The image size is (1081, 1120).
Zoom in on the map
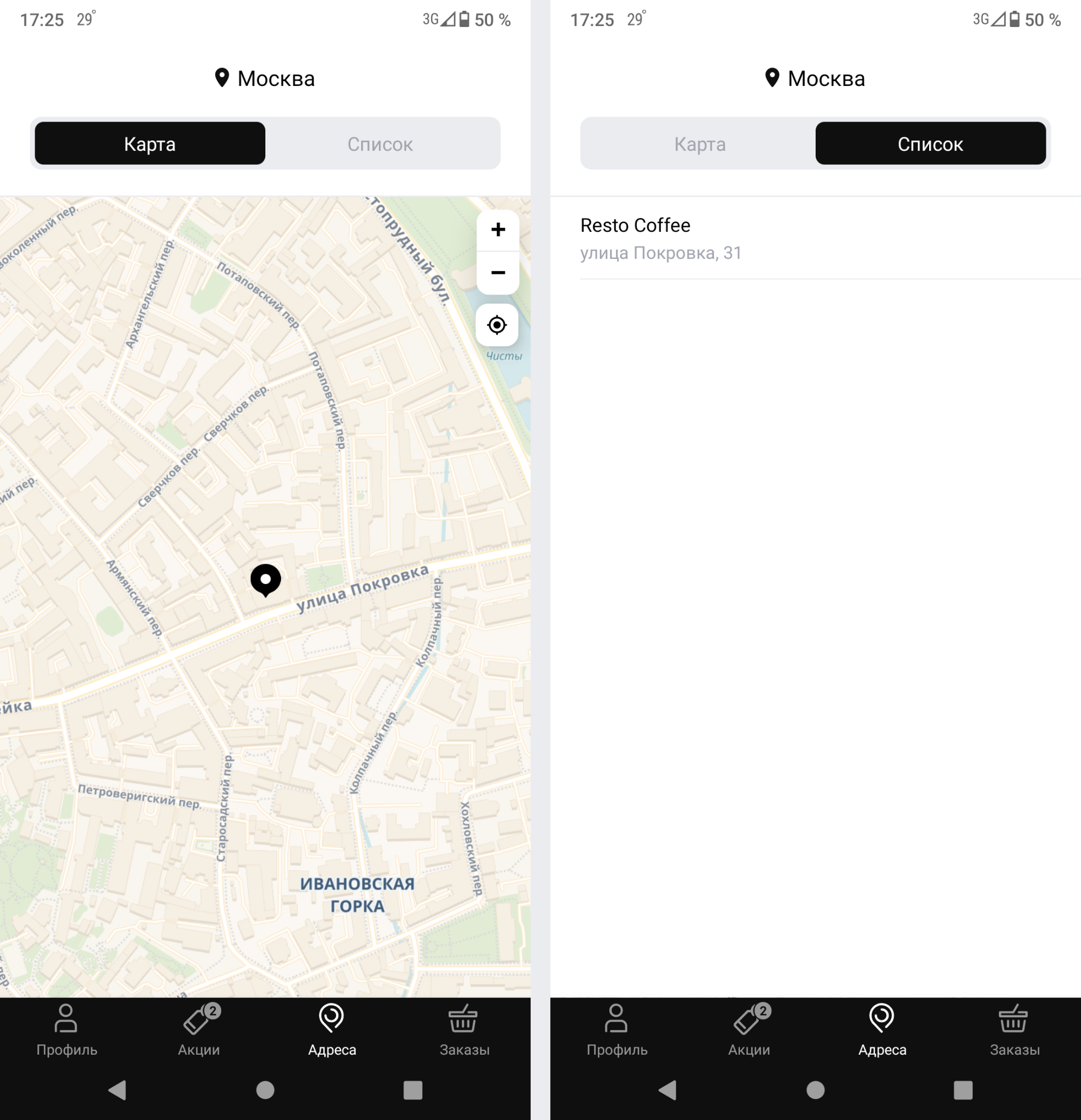[497, 230]
